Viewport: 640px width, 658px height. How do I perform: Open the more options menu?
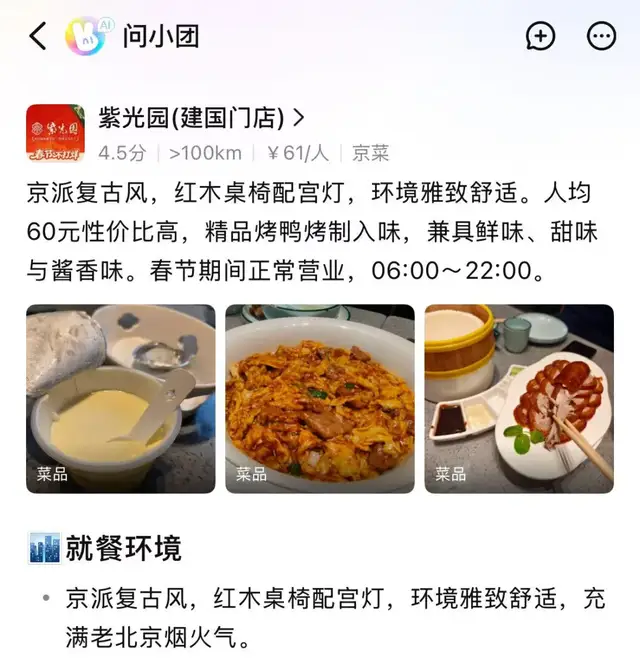601,37
